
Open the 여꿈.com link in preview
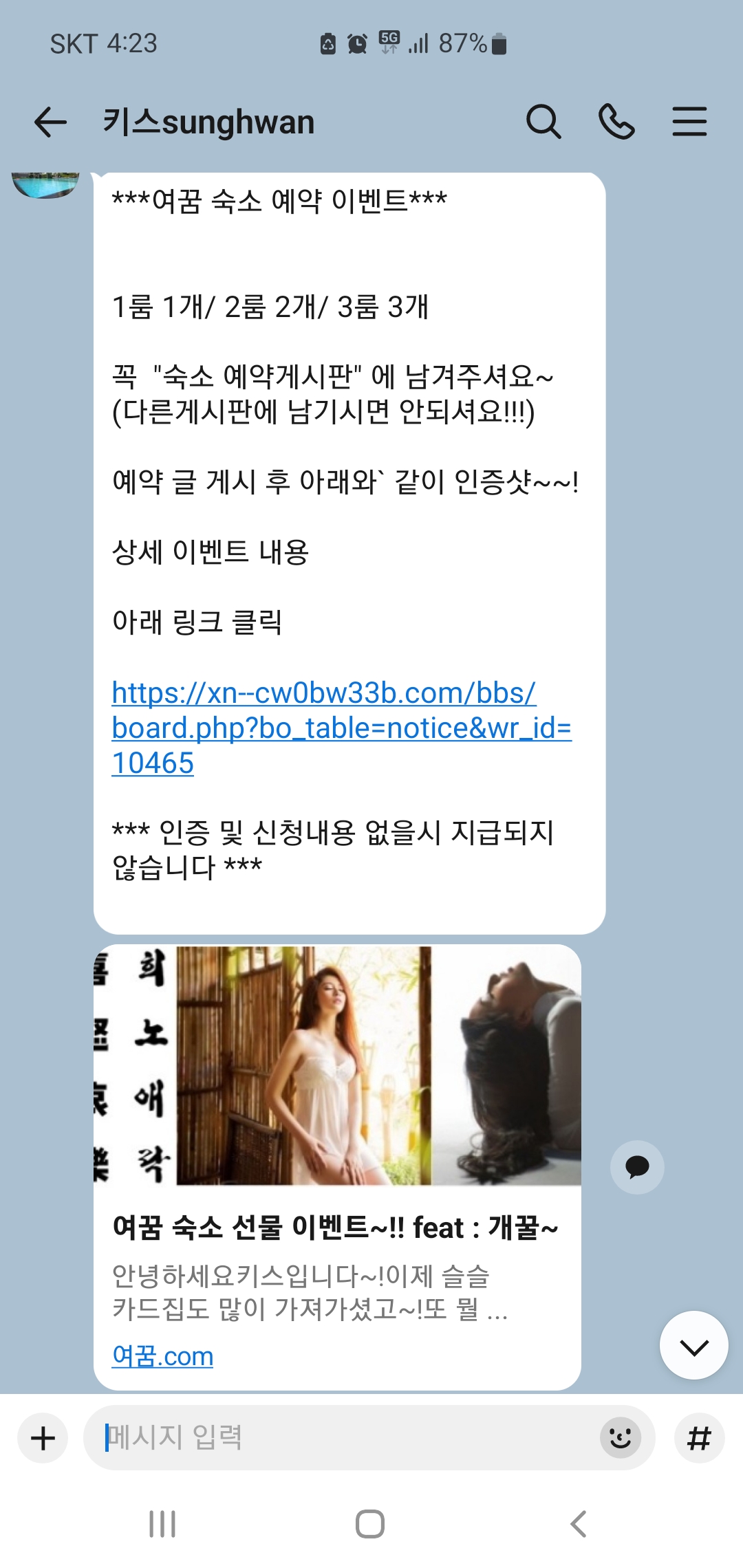pos(162,1356)
